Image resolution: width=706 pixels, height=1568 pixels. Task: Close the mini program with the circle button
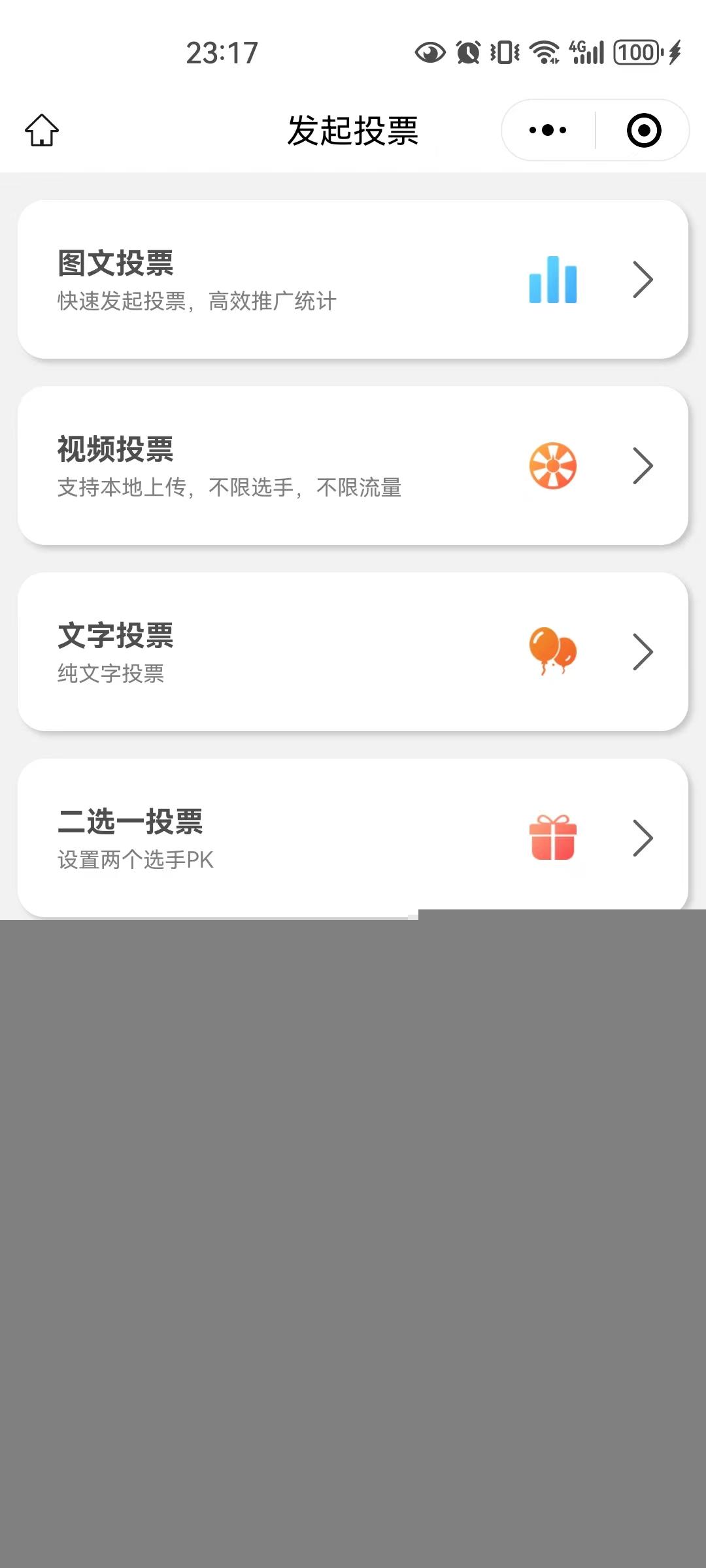(644, 130)
